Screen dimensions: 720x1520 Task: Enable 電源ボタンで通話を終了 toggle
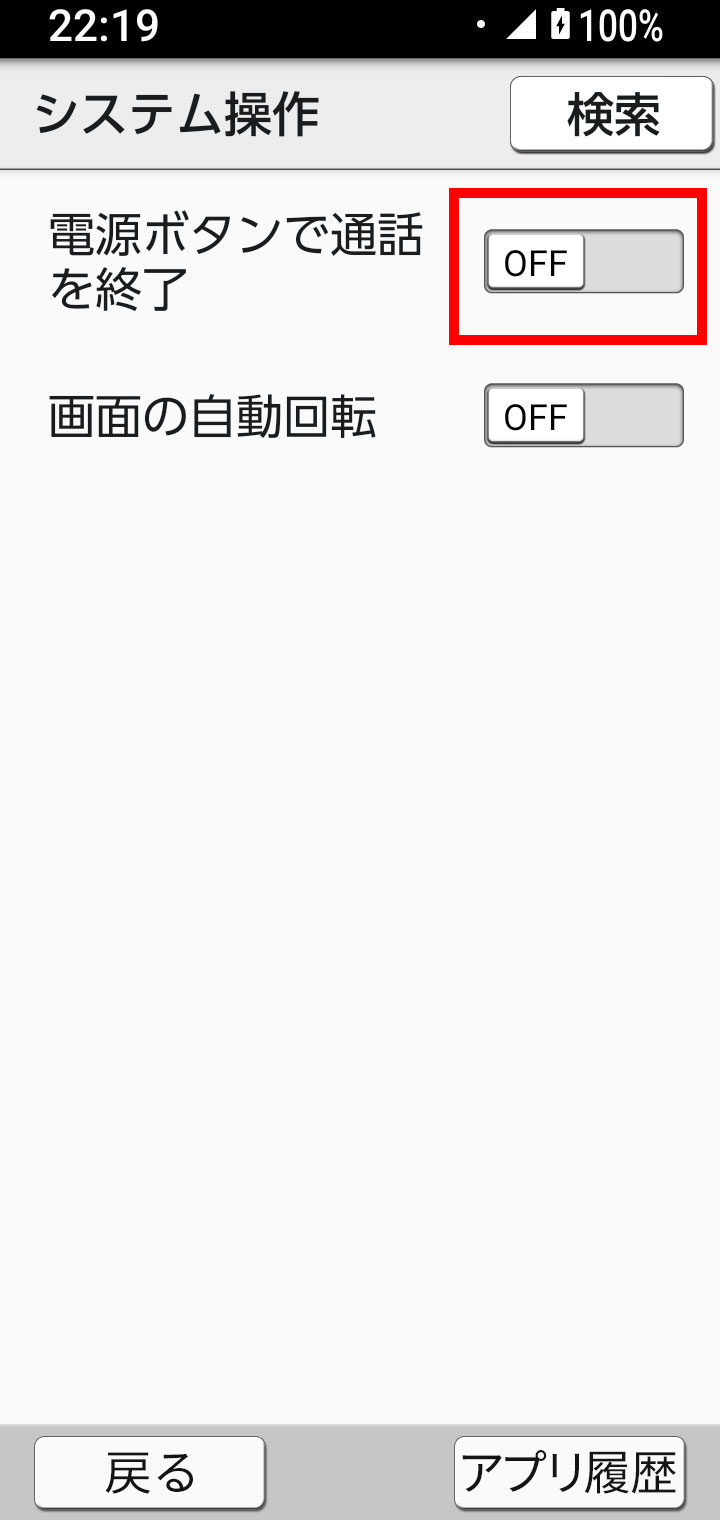584,262
